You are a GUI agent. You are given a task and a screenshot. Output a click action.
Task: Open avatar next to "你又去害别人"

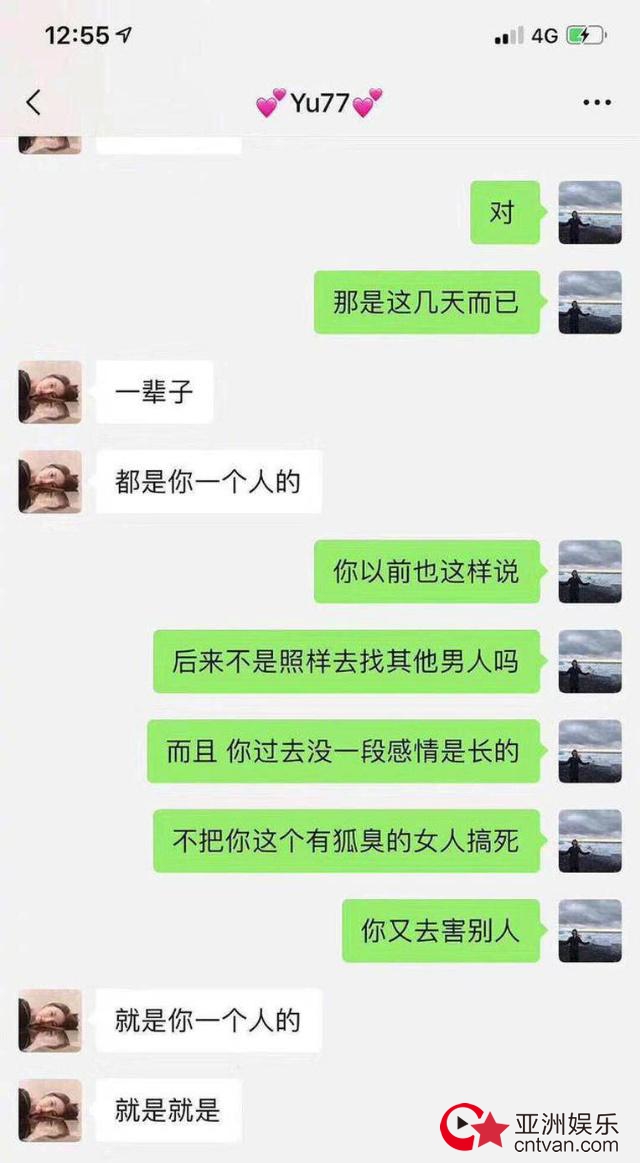(x=590, y=930)
